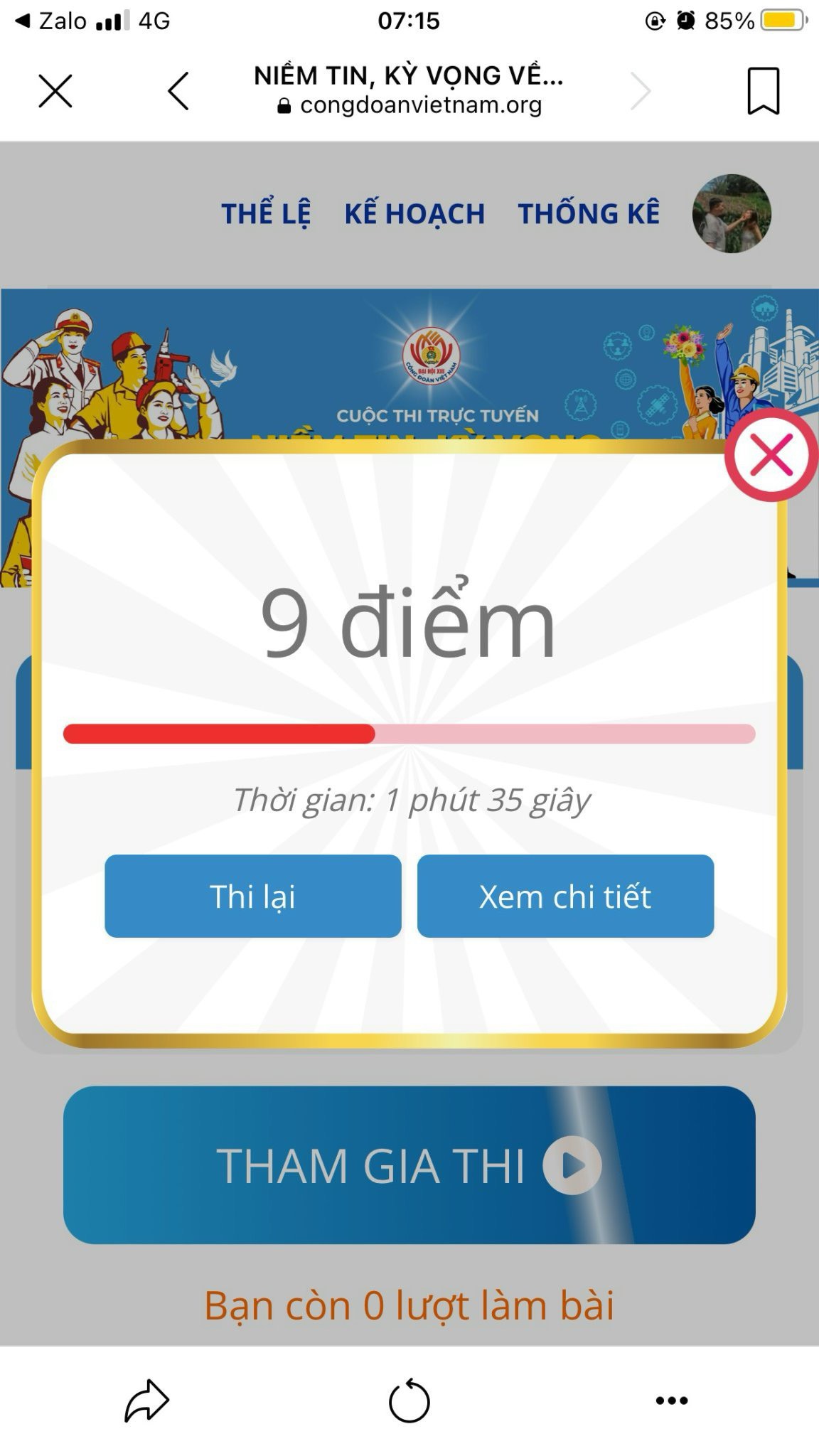Select Xem chi tiết for result details
Image resolution: width=819 pixels, height=1456 pixels.
[565, 896]
